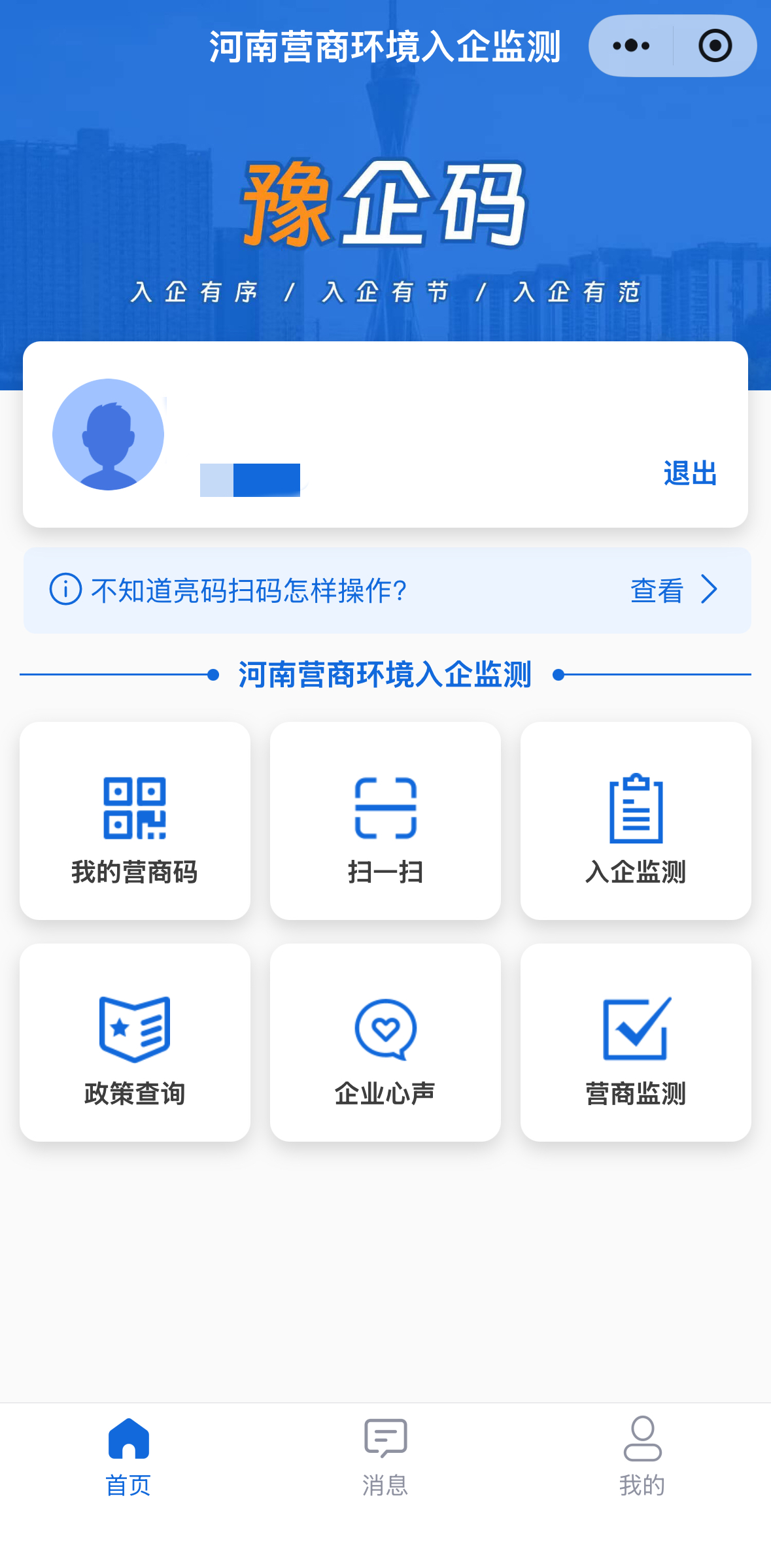The width and height of the screenshot is (771, 1568).
Task: Click the info circle icon in banner
Action: click(64, 590)
